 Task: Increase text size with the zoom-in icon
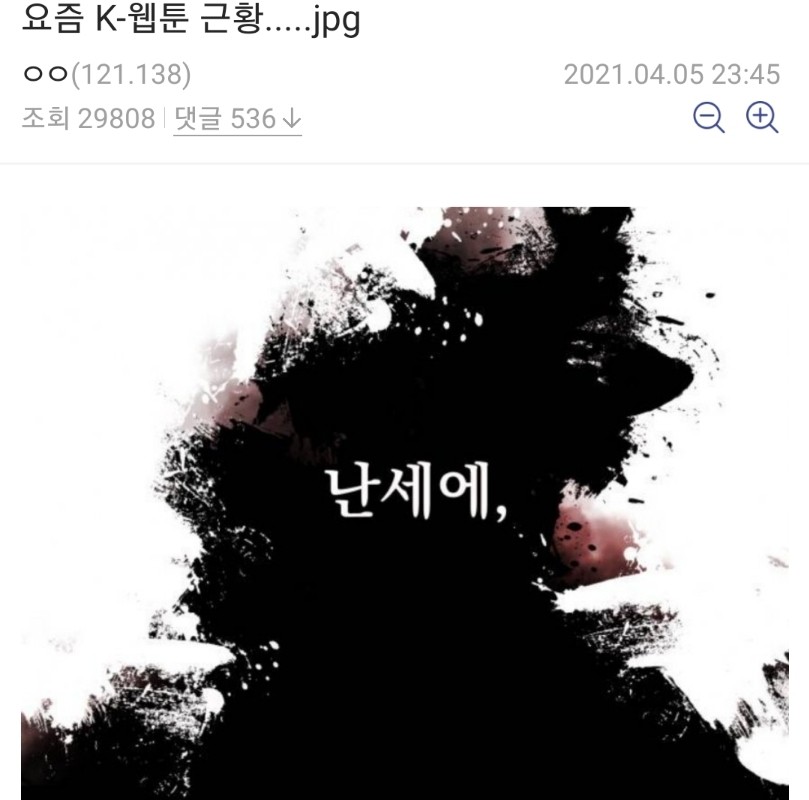coord(762,118)
